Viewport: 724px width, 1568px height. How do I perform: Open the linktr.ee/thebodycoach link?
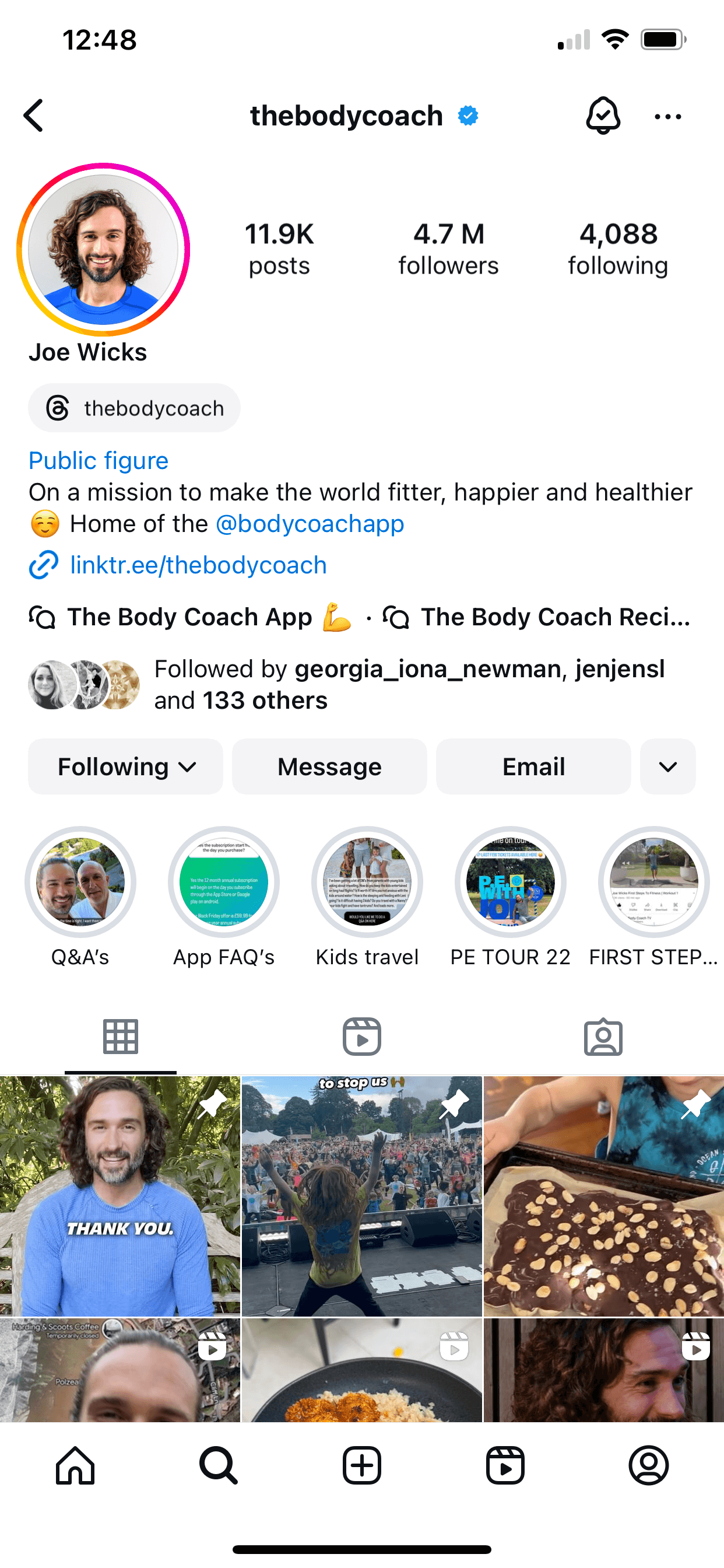(x=198, y=565)
